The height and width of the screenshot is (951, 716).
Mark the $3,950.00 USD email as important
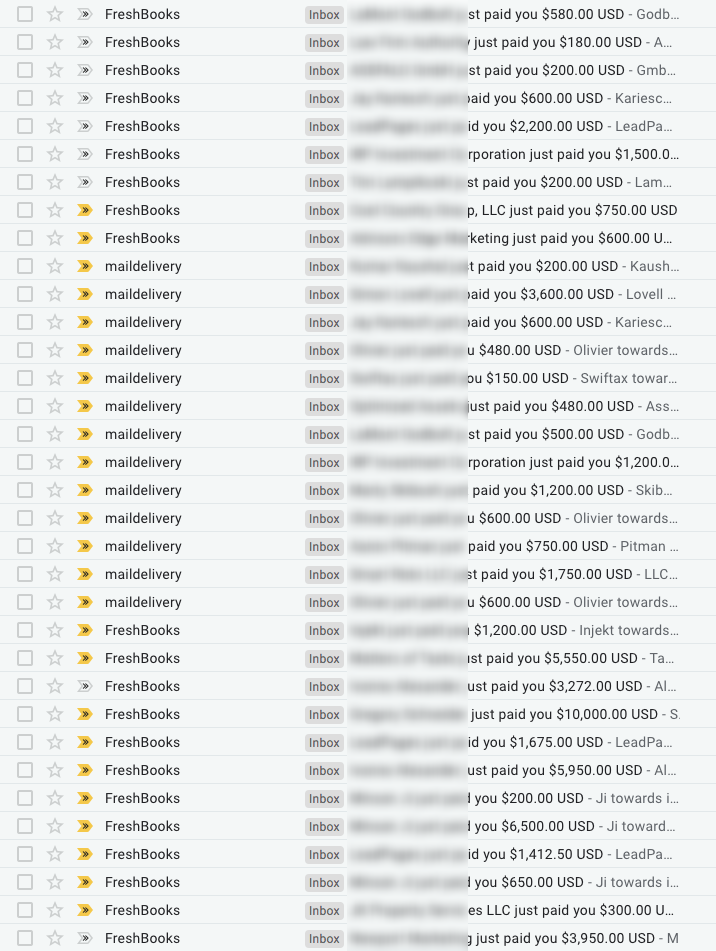(x=85, y=938)
